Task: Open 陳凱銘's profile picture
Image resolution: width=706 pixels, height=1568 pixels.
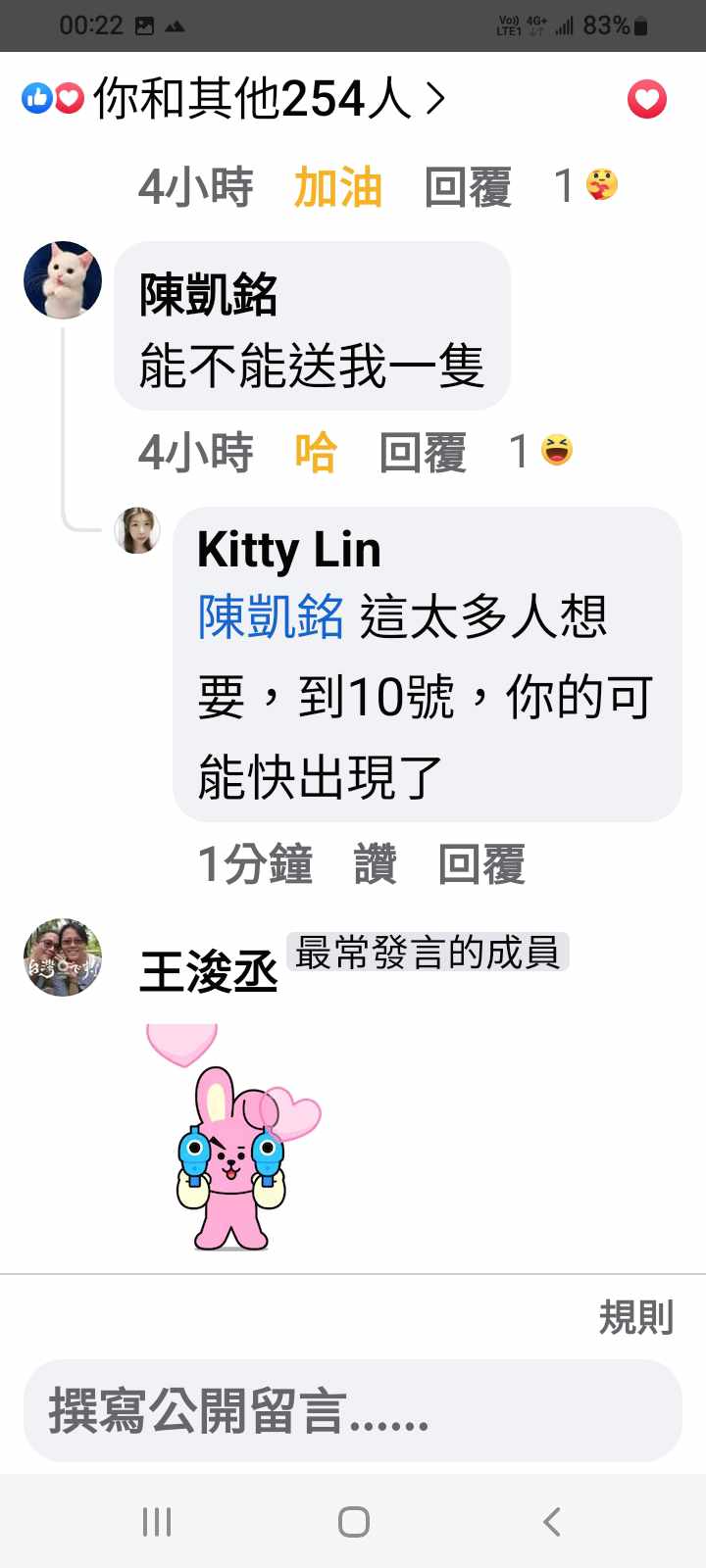Action: [x=63, y=280]
